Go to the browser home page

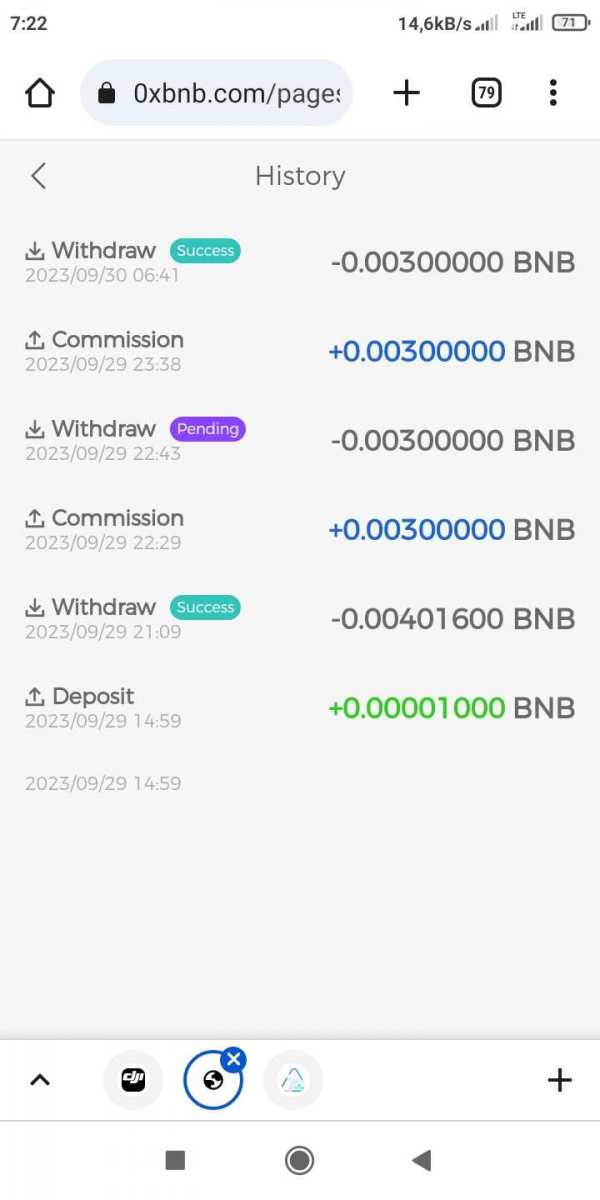[x=39, y=93]
